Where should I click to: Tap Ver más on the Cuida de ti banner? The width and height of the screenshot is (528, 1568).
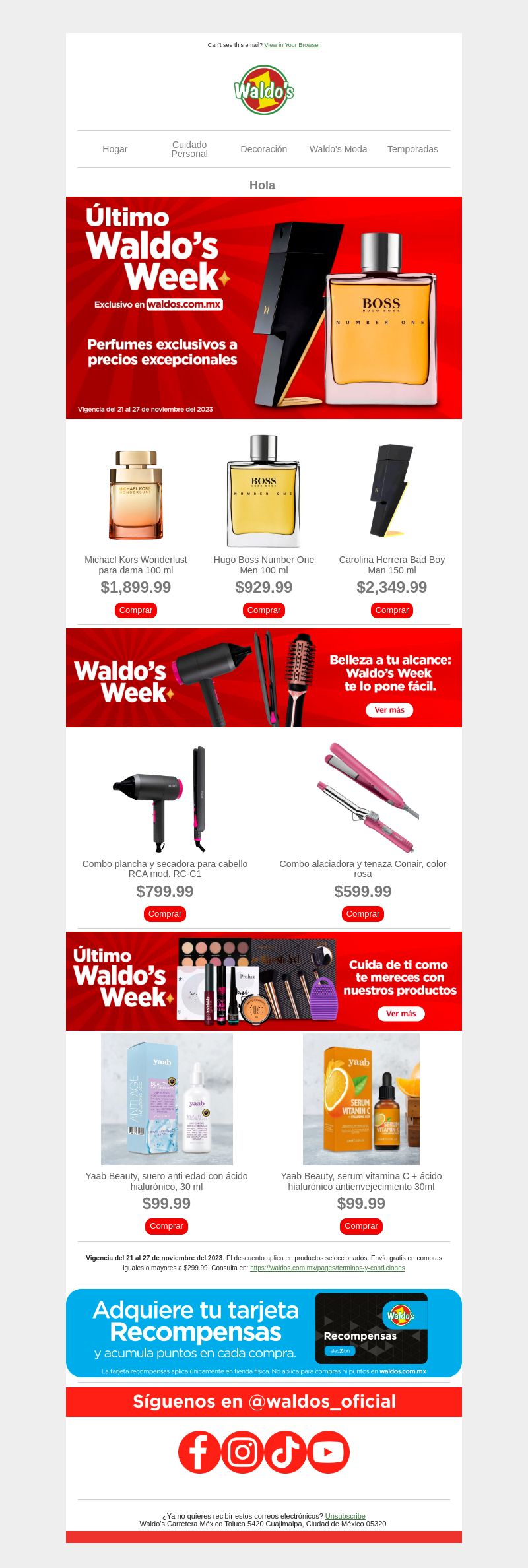[x=401, y=1014]
